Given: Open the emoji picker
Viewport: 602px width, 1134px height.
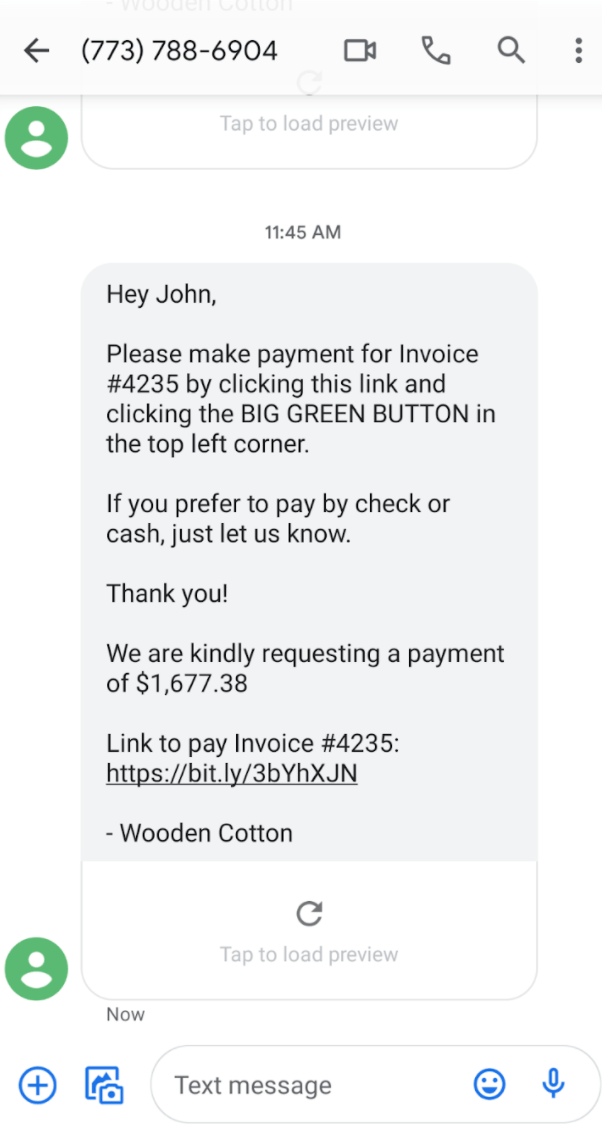Looking at the screenshot, I should pyautogui.click(x=489, y=1084).
